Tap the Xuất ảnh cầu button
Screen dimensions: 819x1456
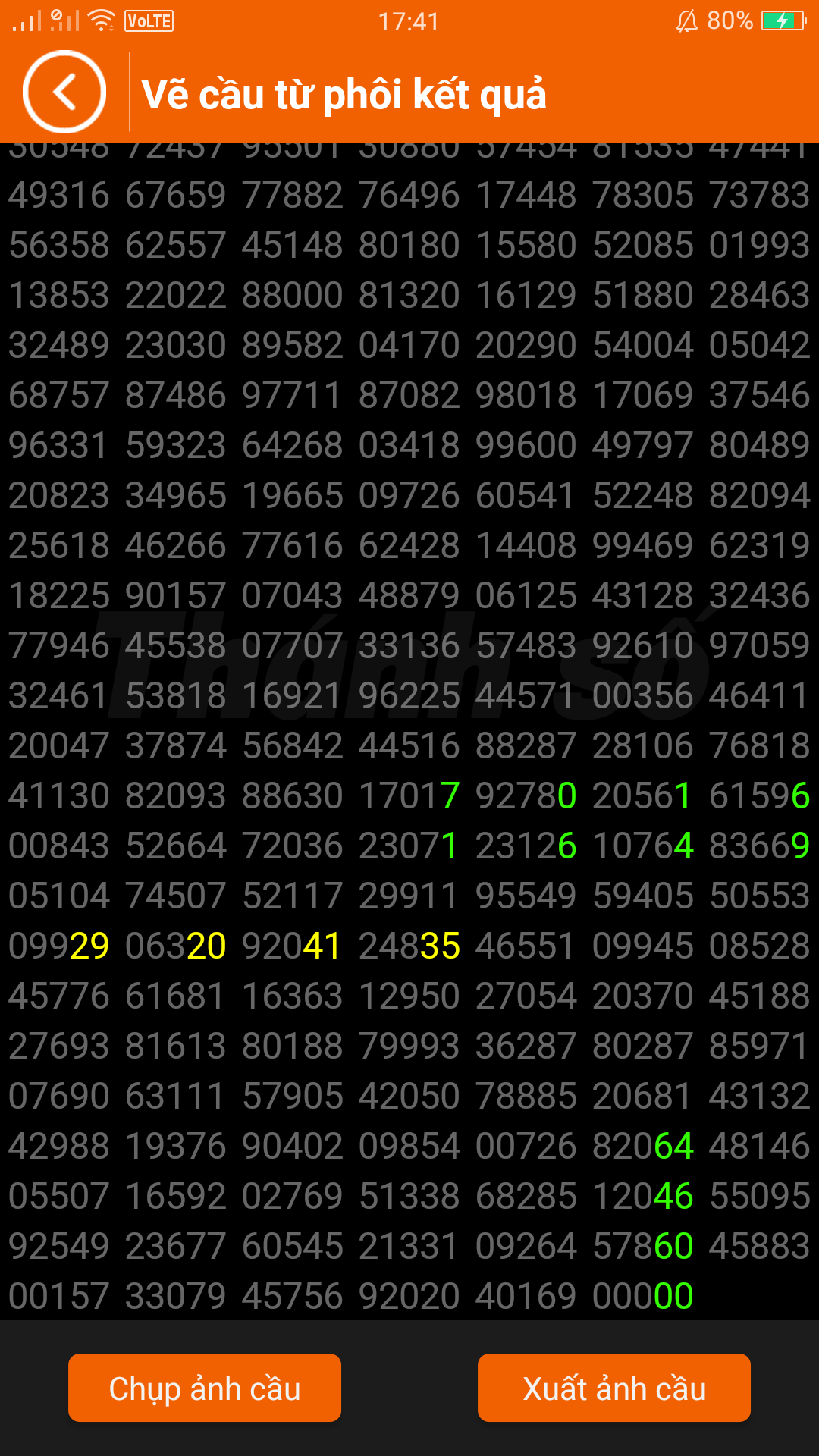614,1388
